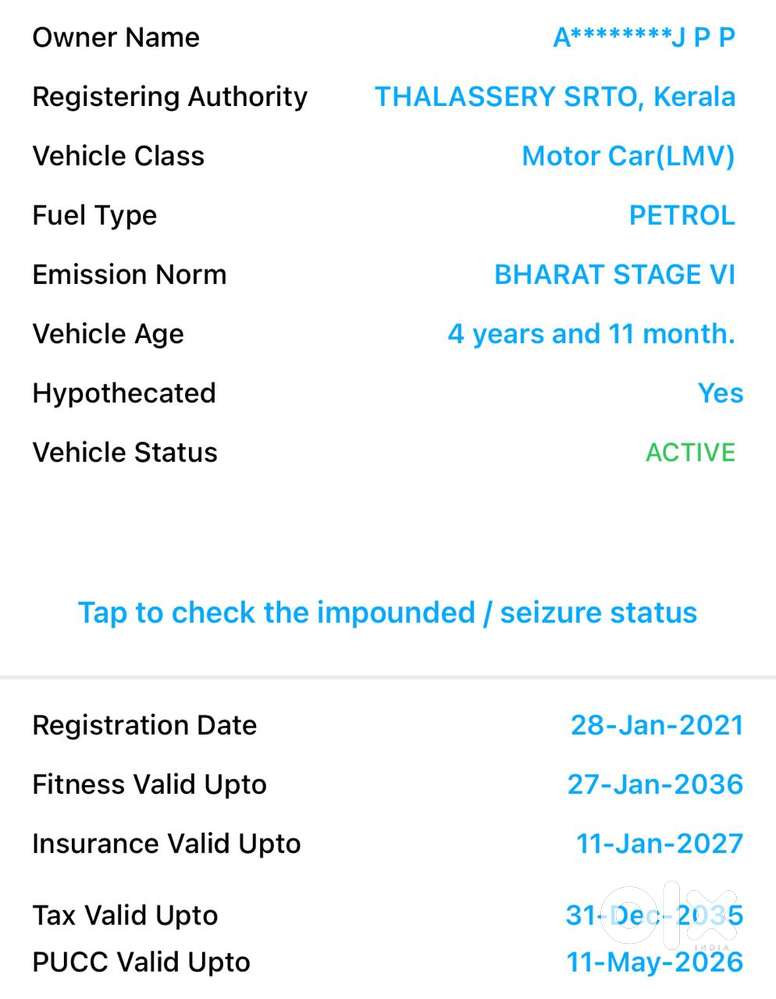Select the Registration Date 28-Jan-2021
The height and width of the screenshot is (999, 776).
pyautogui.click(x=656, y=725)
